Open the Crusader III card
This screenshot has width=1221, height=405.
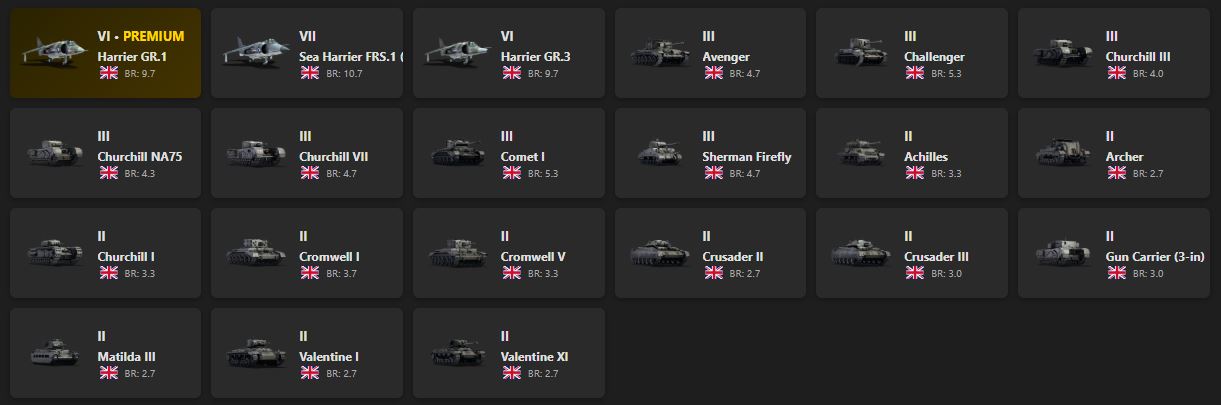[x=912, y=253]
